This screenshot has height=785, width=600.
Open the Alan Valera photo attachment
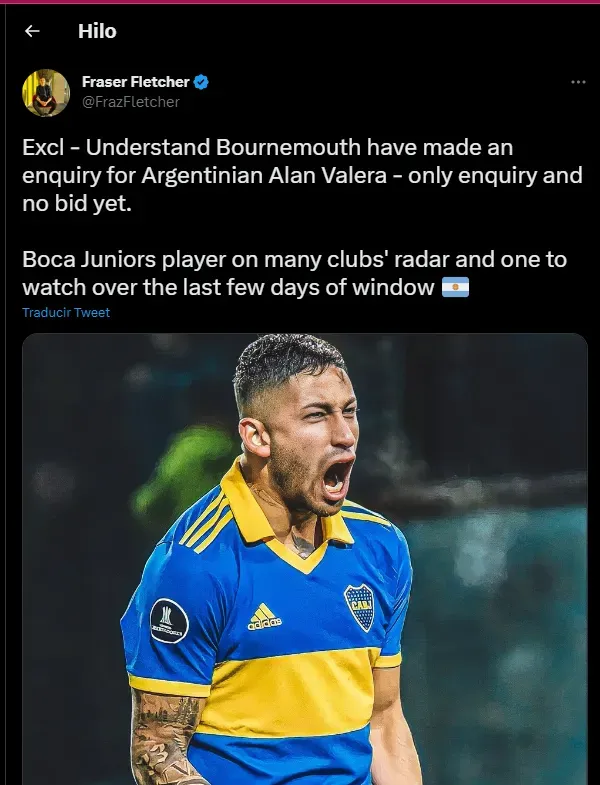pyautogui.click(x=304, y=560)
